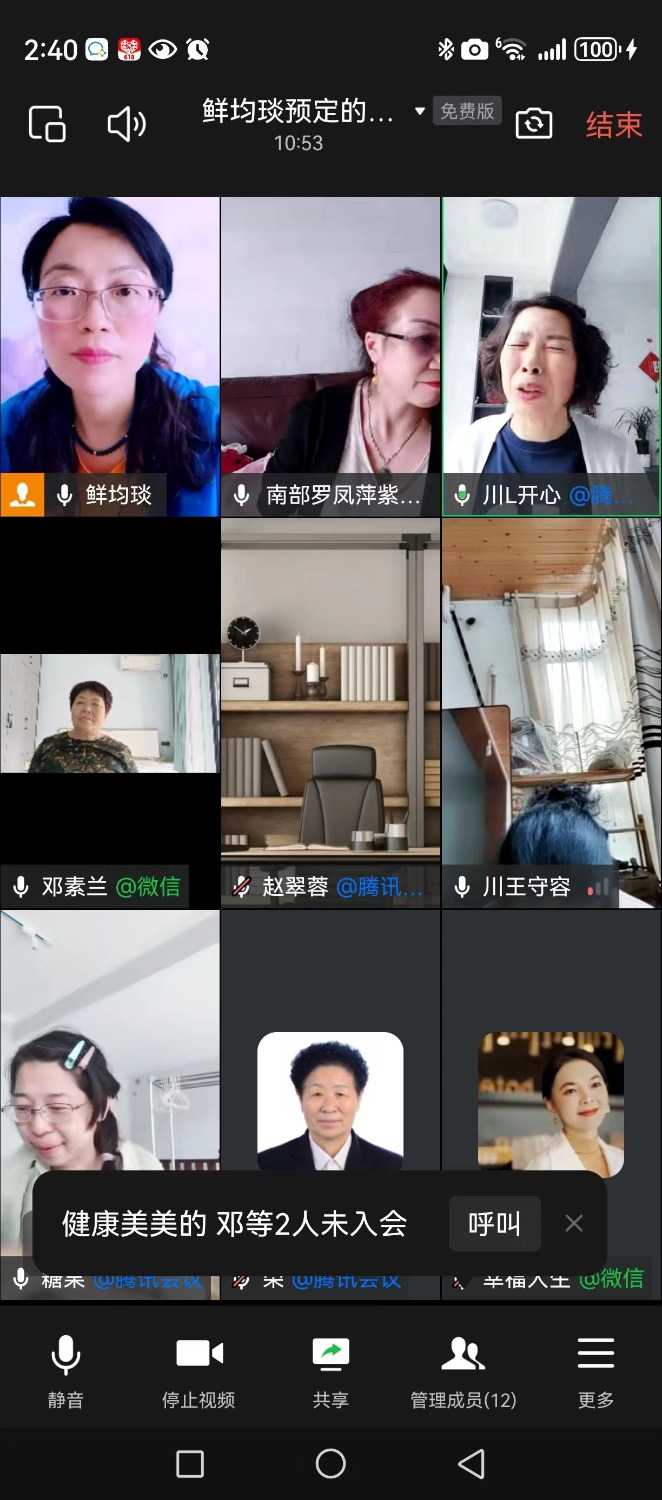Open 赵翠蓉's video tile

pyautogui.click(x=330, y=712)
